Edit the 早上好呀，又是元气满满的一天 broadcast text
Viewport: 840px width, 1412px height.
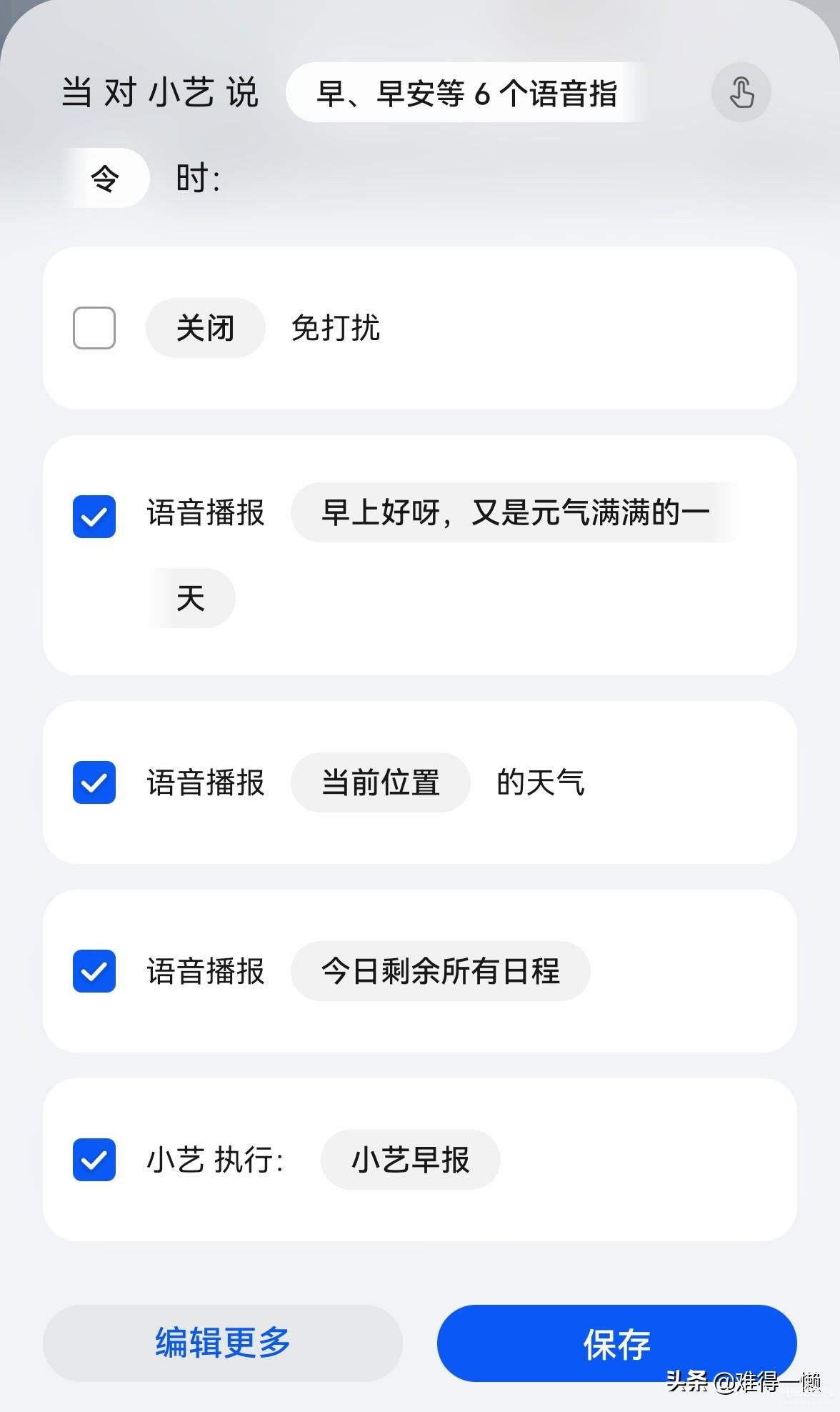click(x=514, y=513)
